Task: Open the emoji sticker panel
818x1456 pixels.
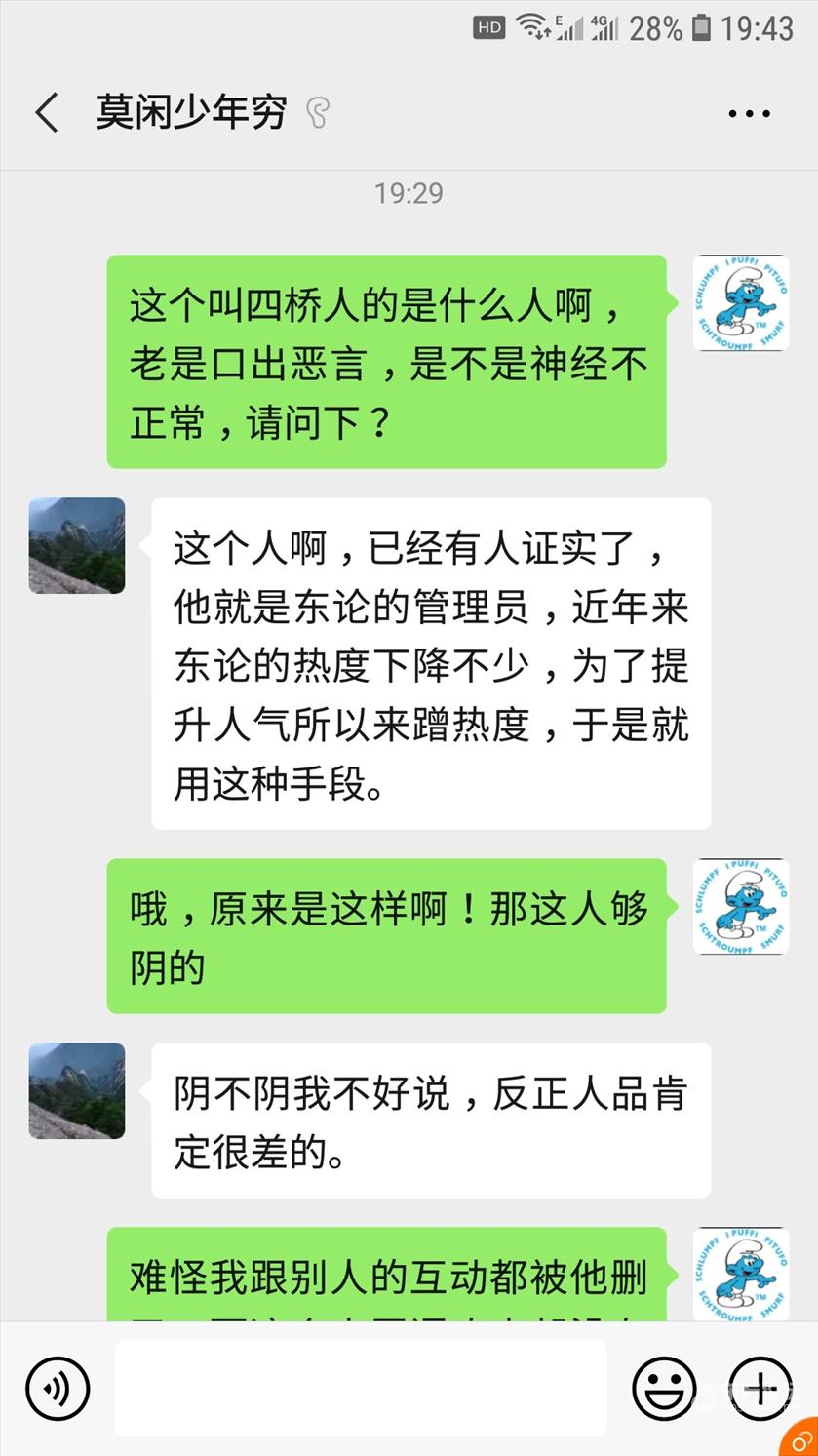Action: [x=664, y=1388]
